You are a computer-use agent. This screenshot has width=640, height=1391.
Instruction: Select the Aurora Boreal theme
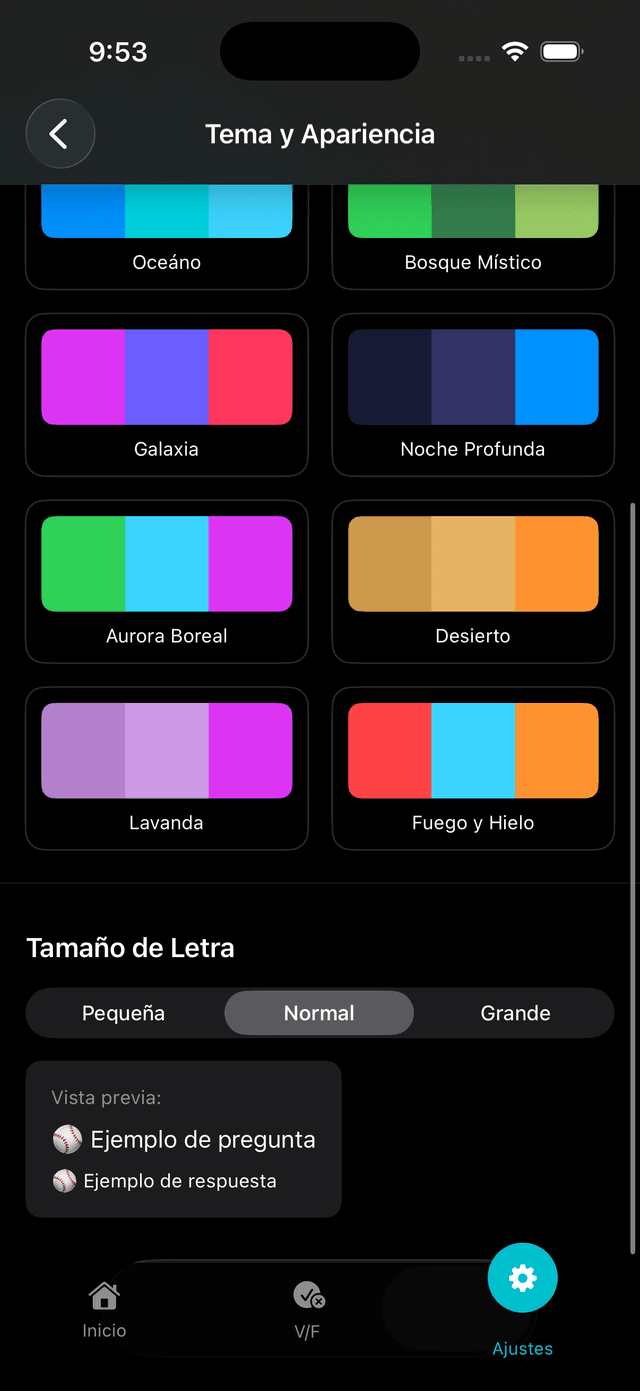(166, 581)
